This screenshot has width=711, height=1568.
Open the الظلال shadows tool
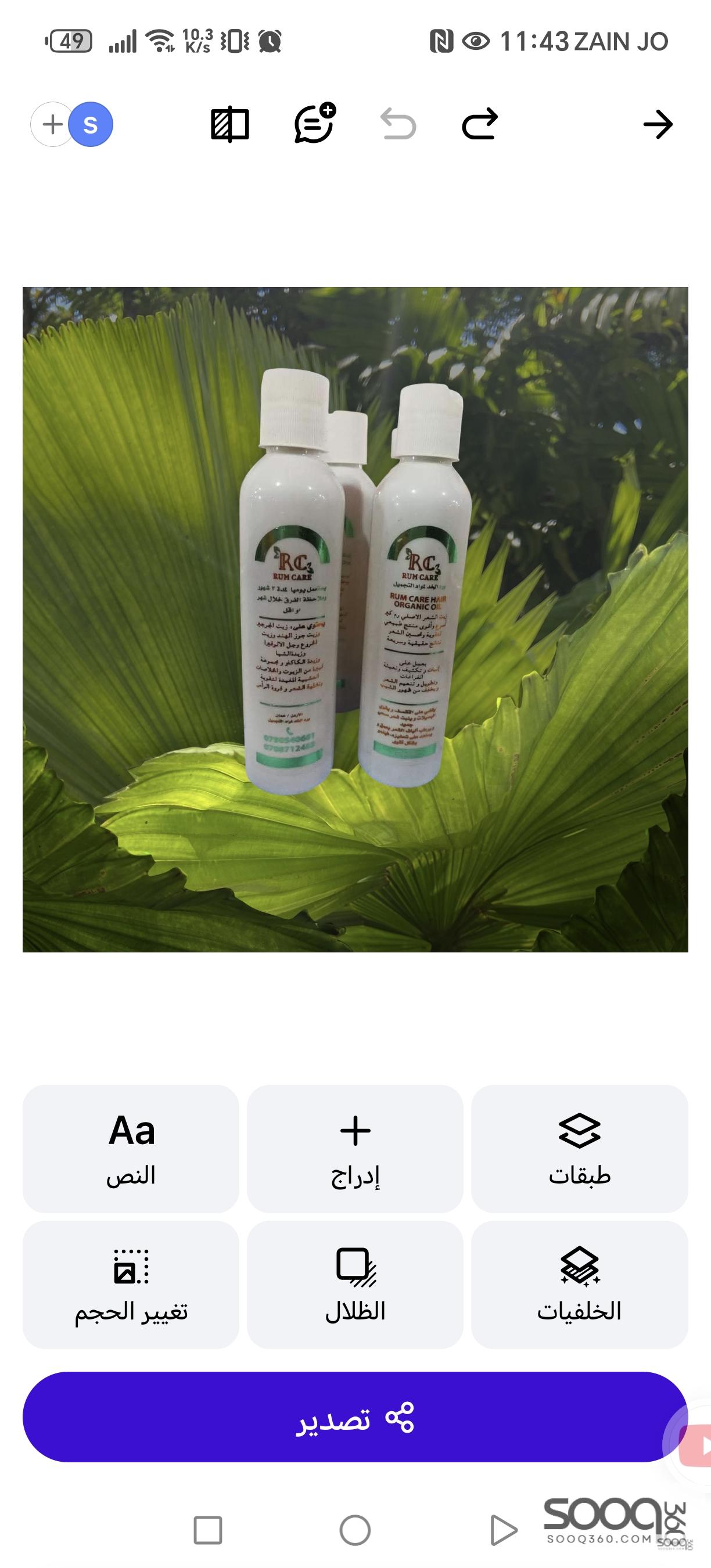(x=355, y=1285)
